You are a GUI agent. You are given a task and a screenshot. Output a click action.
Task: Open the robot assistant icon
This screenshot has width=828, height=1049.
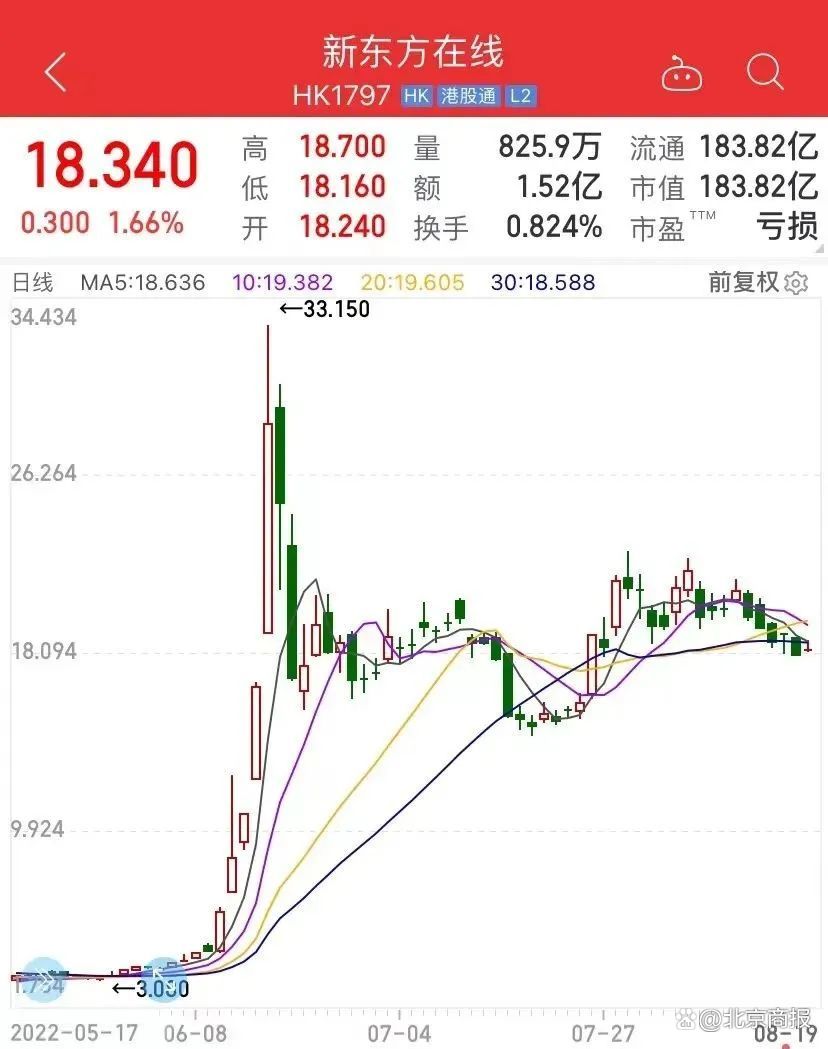coord(681,74)
